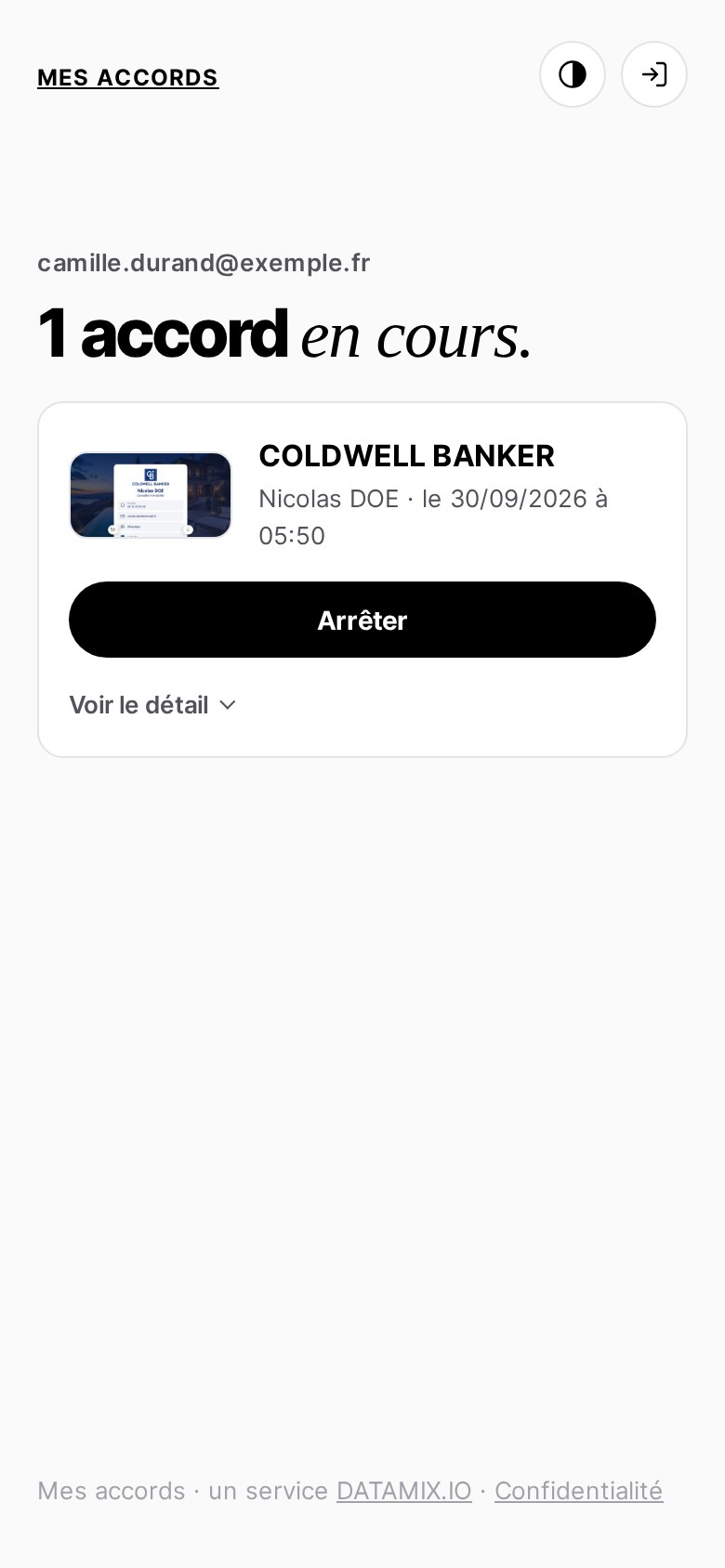Tap the Arrêter button
The image size is (725, 1568).
[x=362, y=620]
